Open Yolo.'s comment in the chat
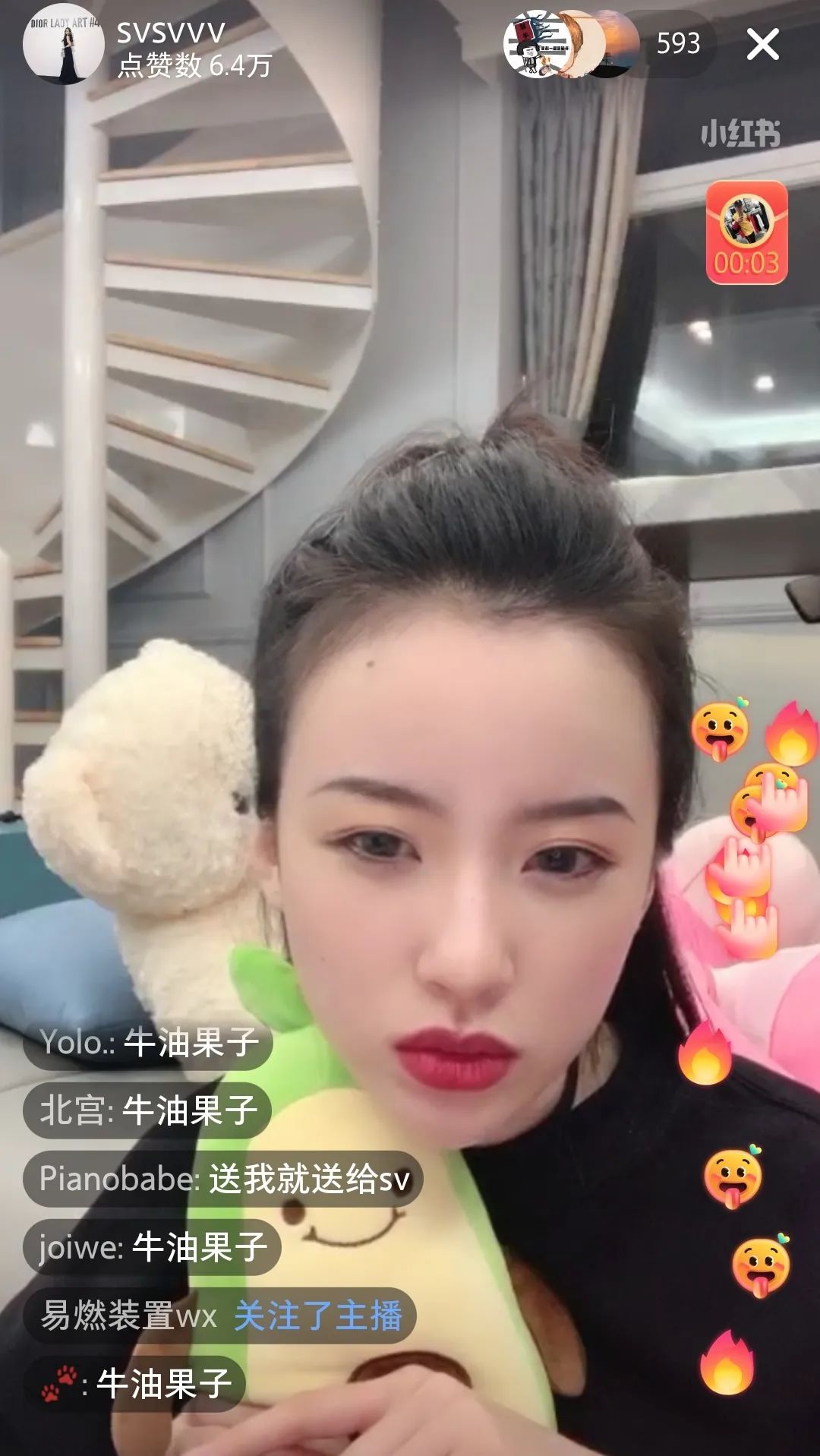Viewport: 820px width, 1456px height. pyautogui.click(x=148, y=1042)
